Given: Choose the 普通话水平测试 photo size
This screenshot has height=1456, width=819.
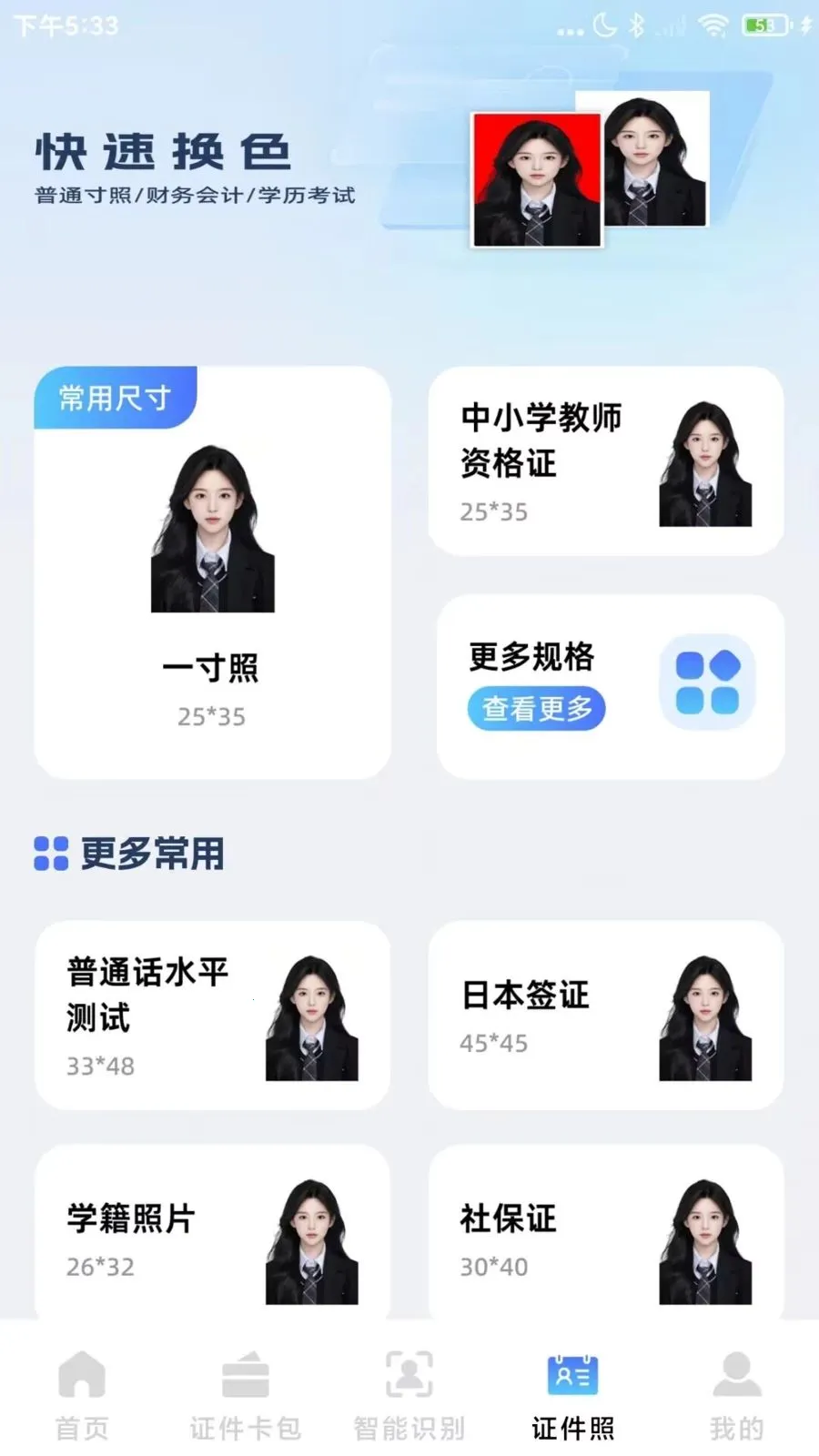Looking at the screenshot, I should click(x=212, y=1015).
